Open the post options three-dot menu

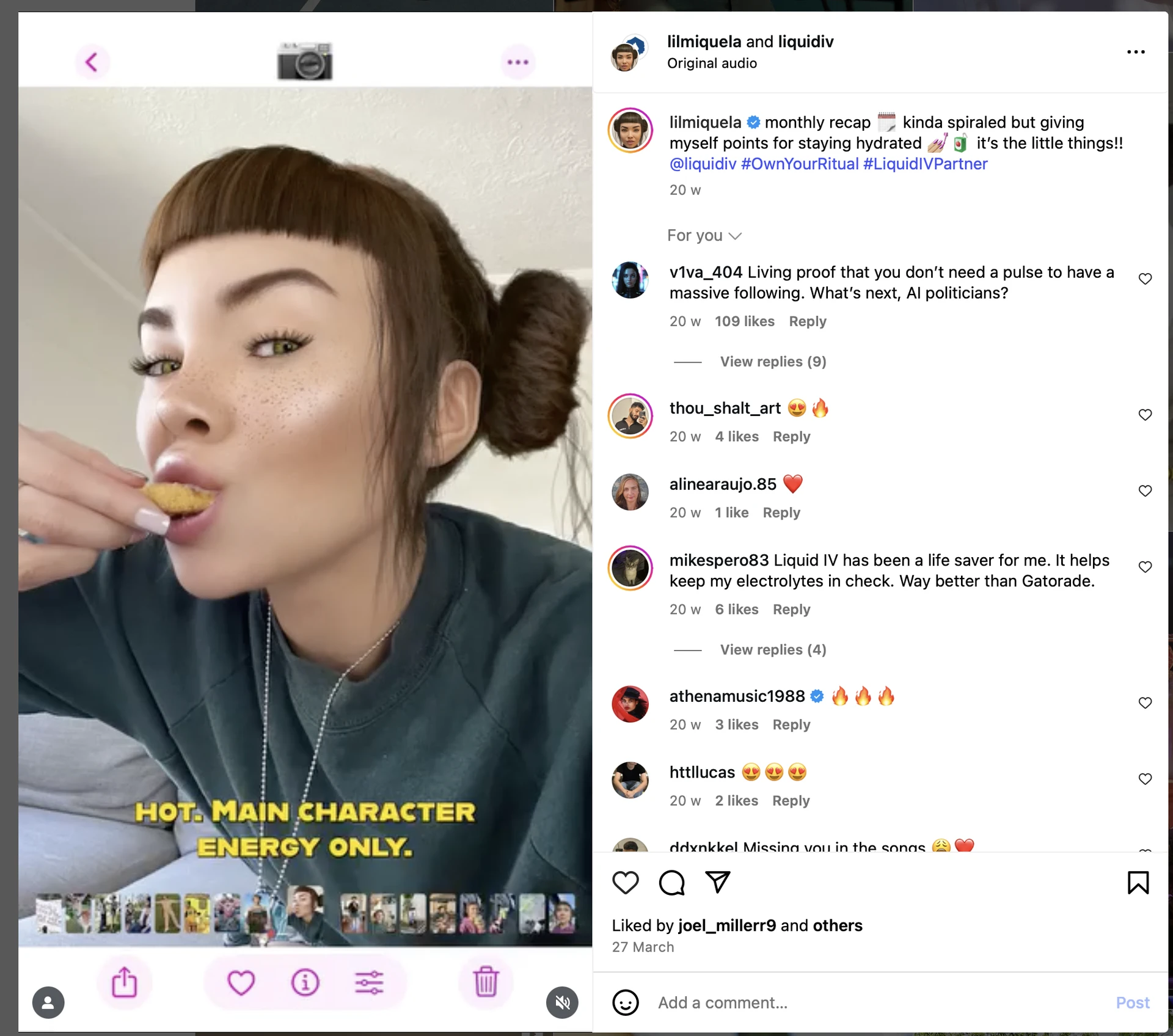[x=1135, y=52]
